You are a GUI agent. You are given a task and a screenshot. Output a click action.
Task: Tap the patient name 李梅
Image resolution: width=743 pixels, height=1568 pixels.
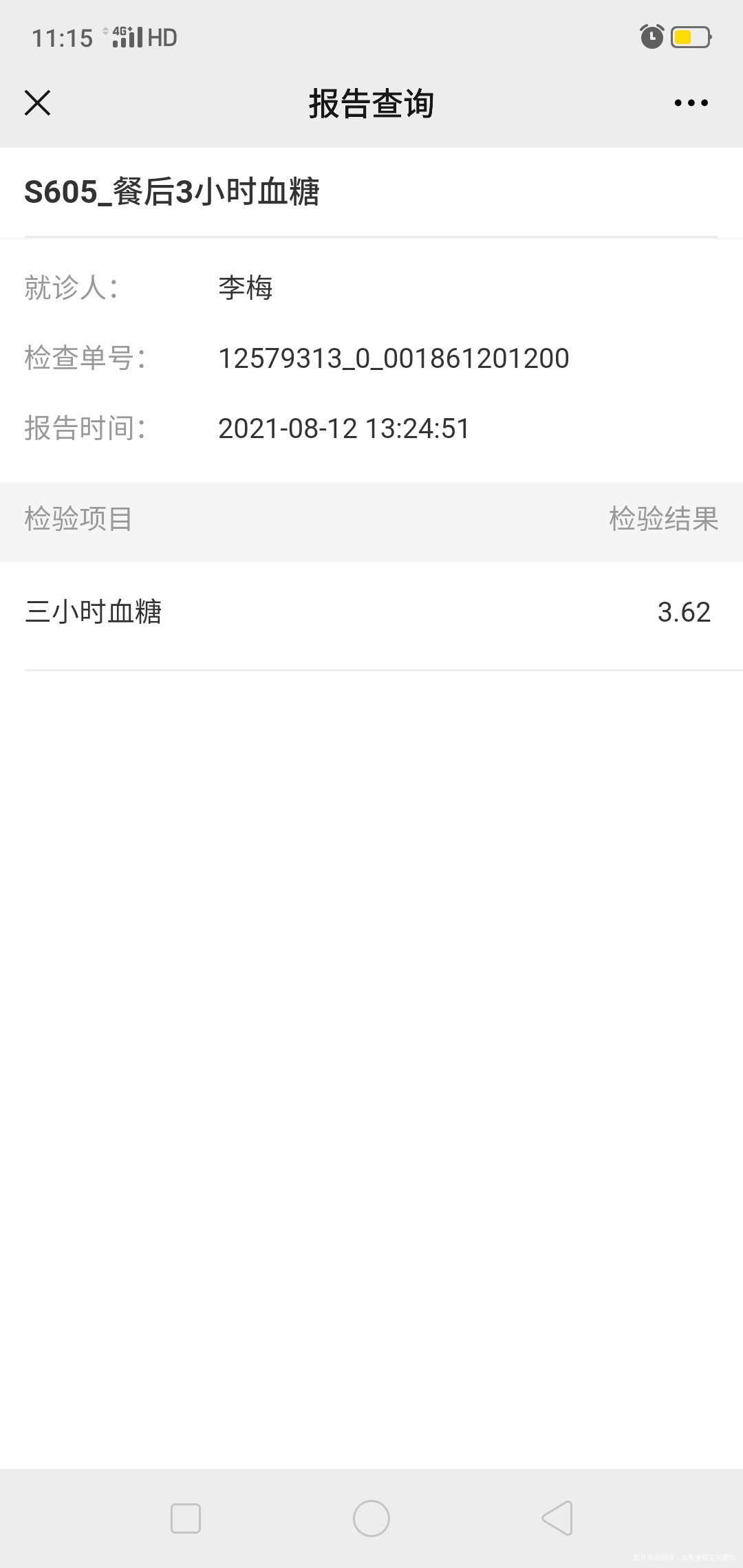(x=244, y=288)
